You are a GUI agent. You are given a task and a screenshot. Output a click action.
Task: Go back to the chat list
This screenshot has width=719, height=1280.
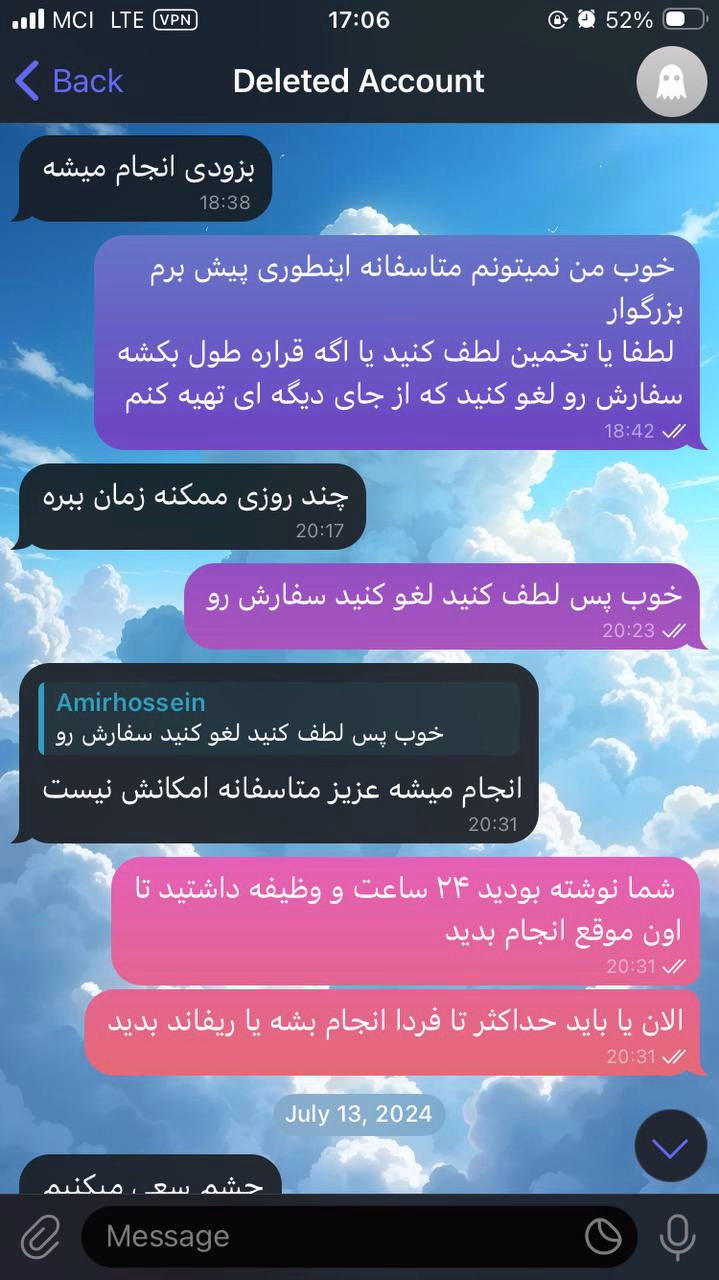coord(68,81)
